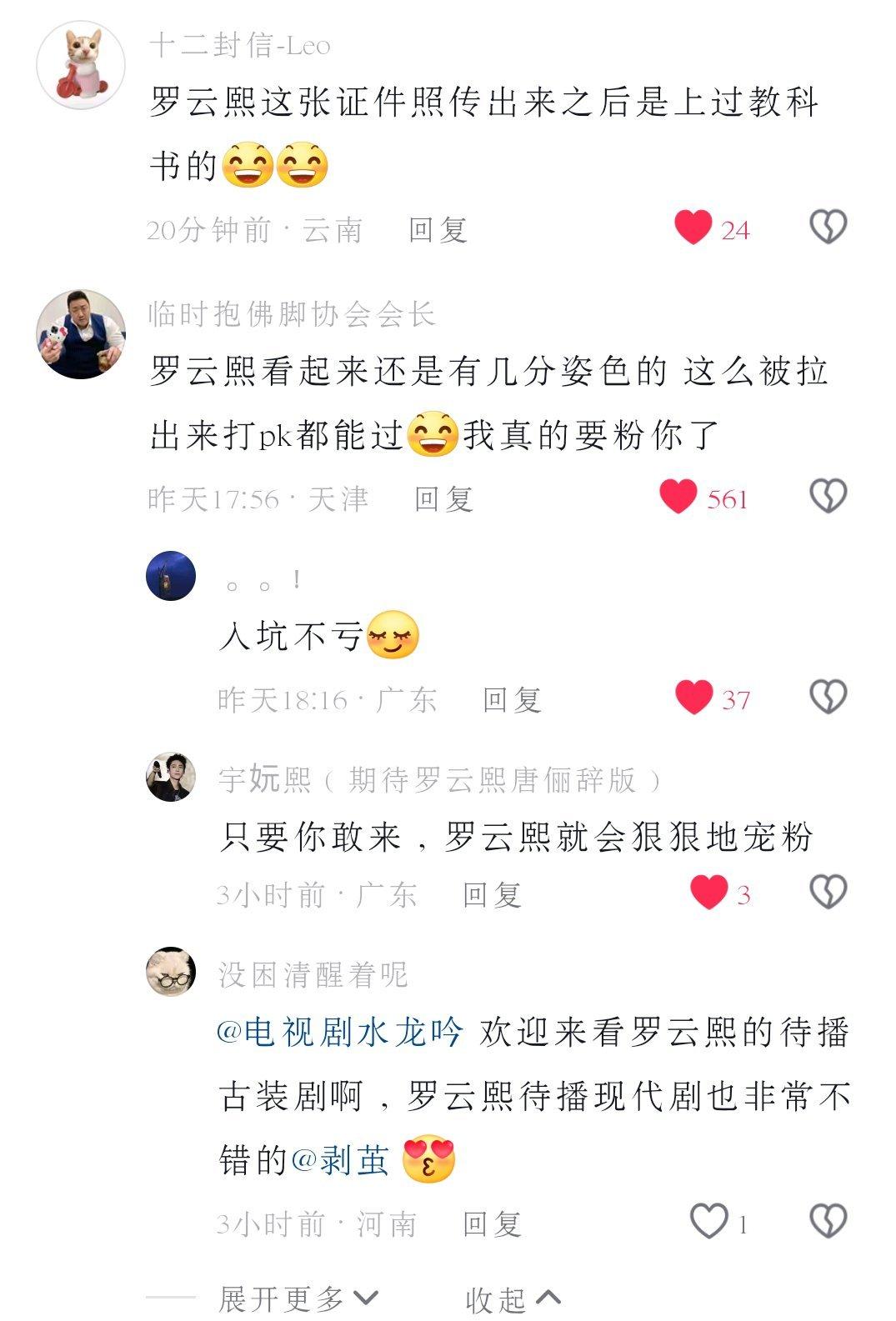Collapse the replies with 收起
This screenshot has width=896, height=1321.
[511, 1298]
